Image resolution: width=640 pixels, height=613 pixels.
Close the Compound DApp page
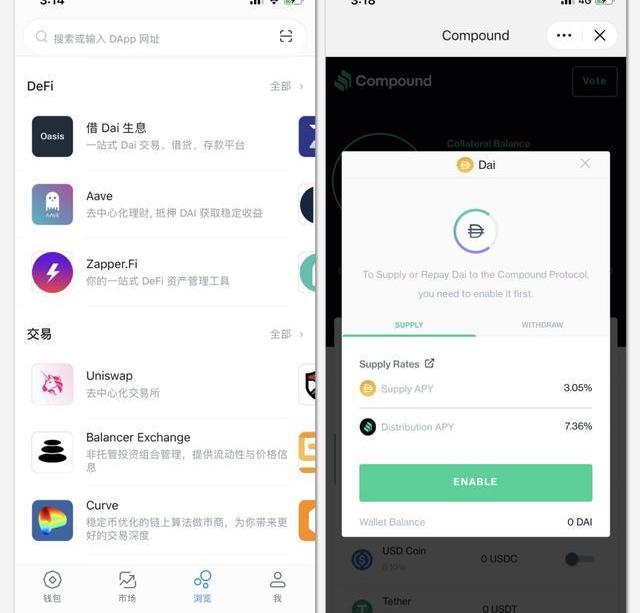pyautogui.click(x=600, y=35)
